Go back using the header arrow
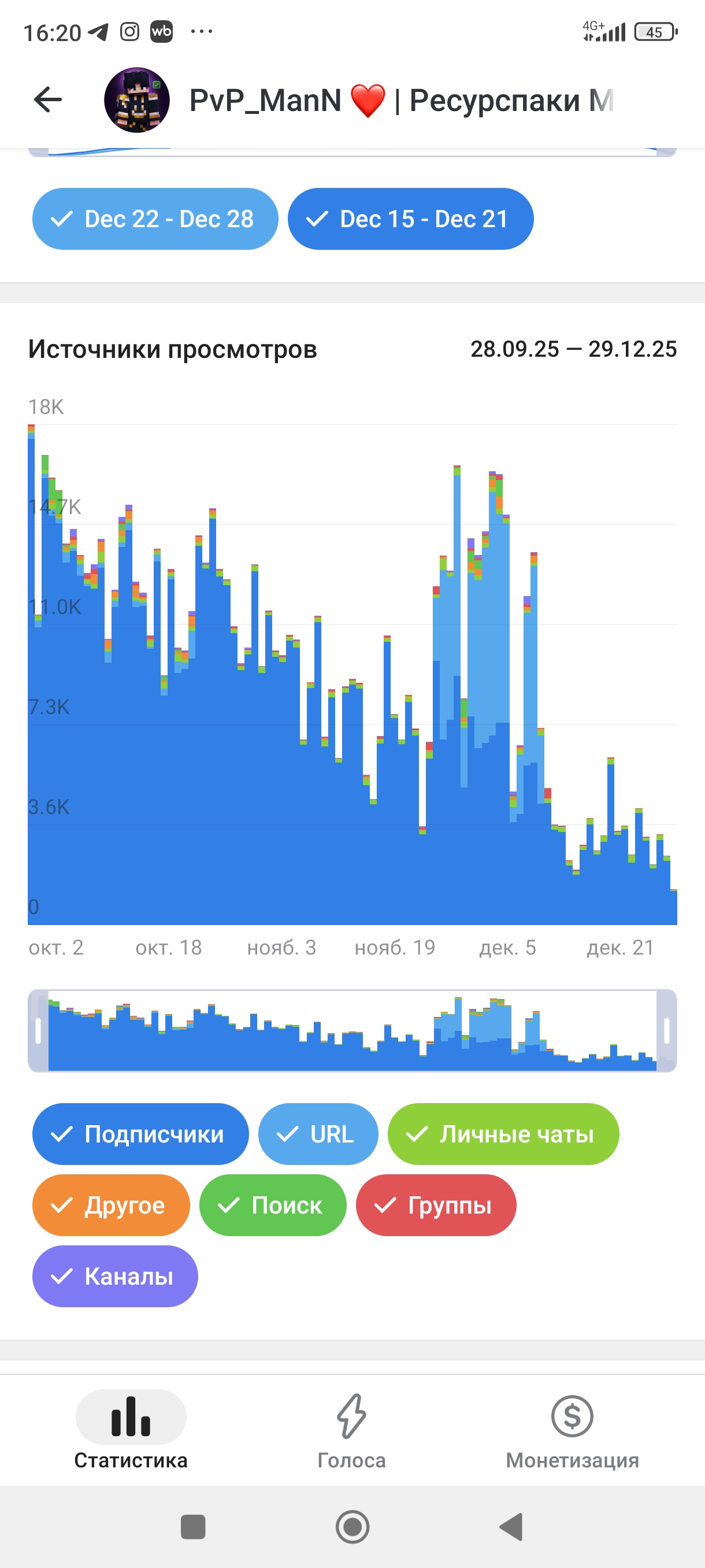 coord(47,99)
